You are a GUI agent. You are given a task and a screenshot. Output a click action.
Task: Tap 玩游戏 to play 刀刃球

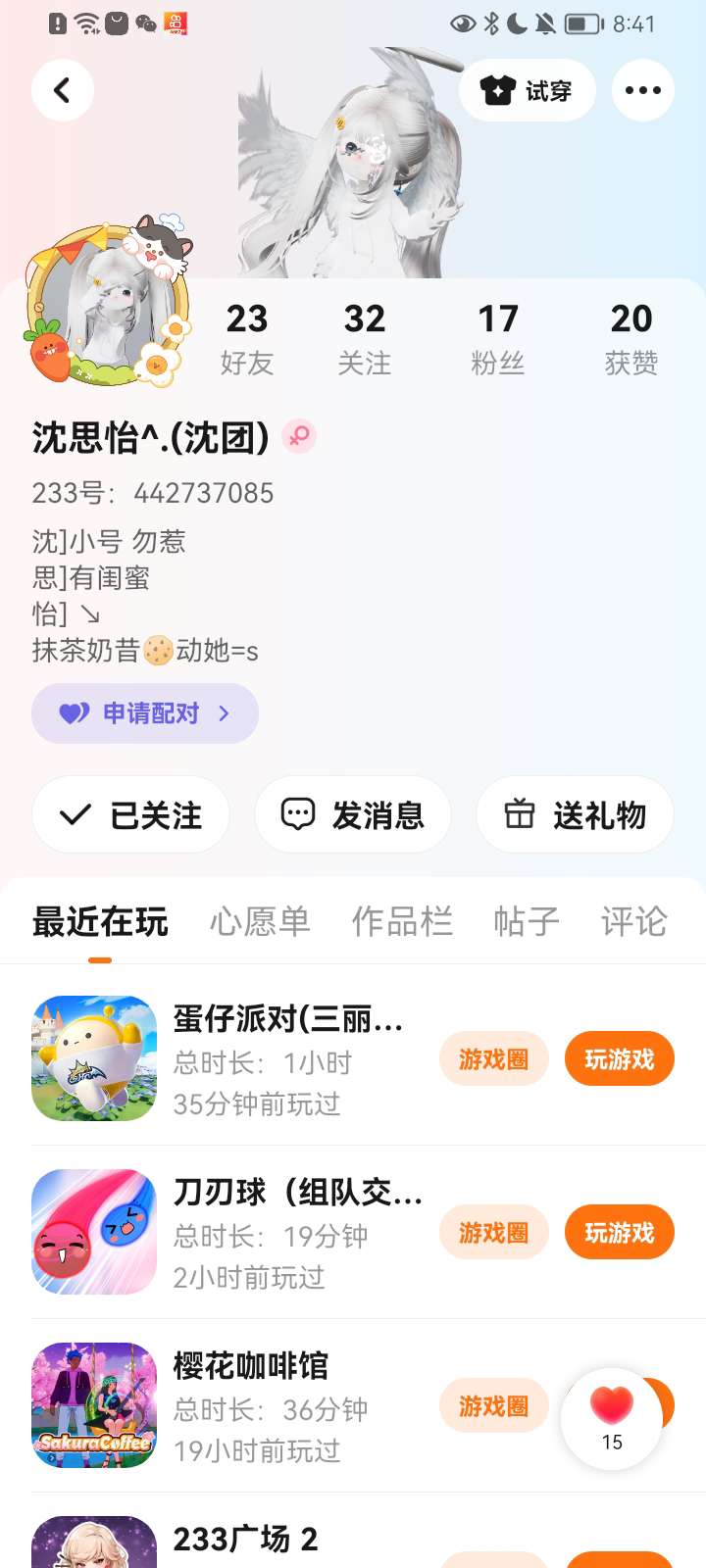(x=619, y=1233)
